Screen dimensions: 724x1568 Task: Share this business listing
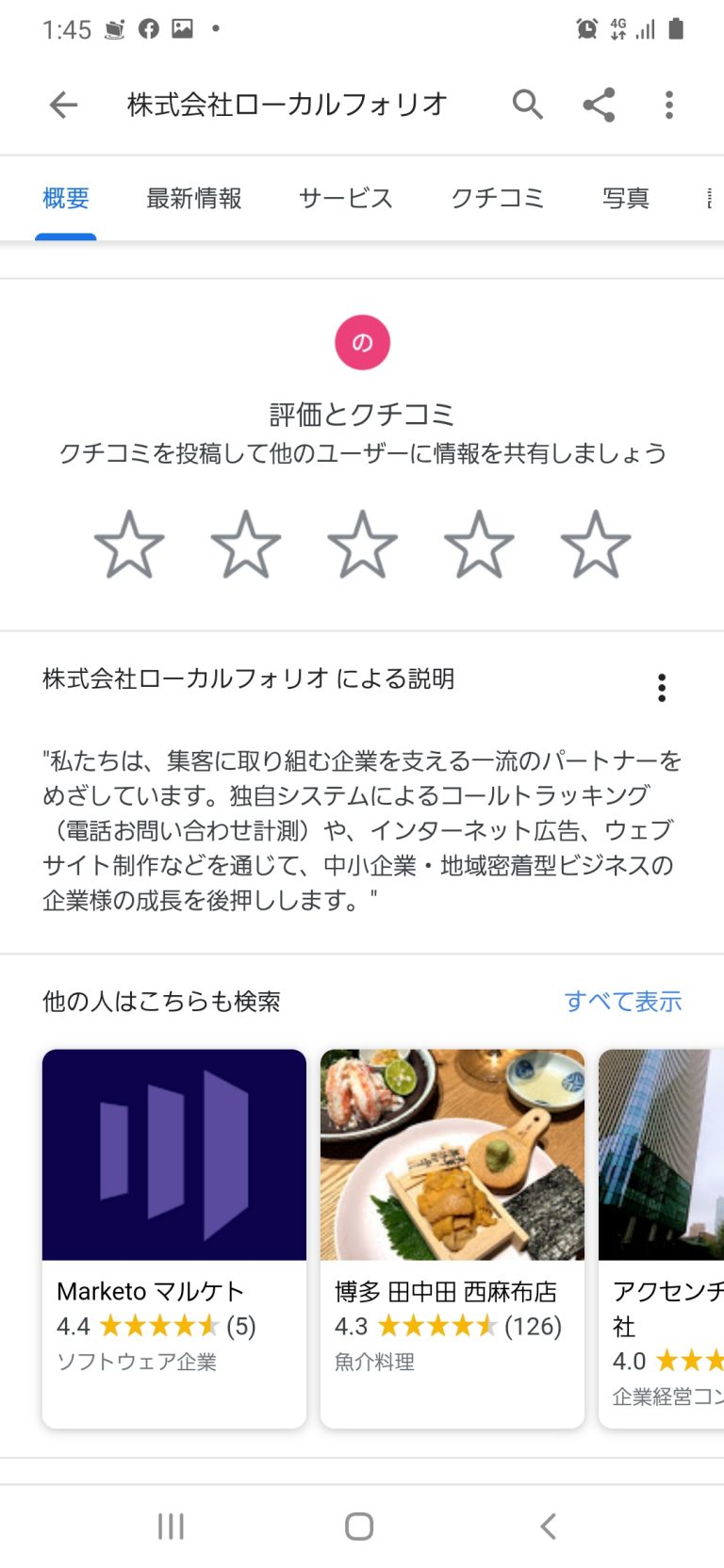pyautogui.click(x=599, y=105)
